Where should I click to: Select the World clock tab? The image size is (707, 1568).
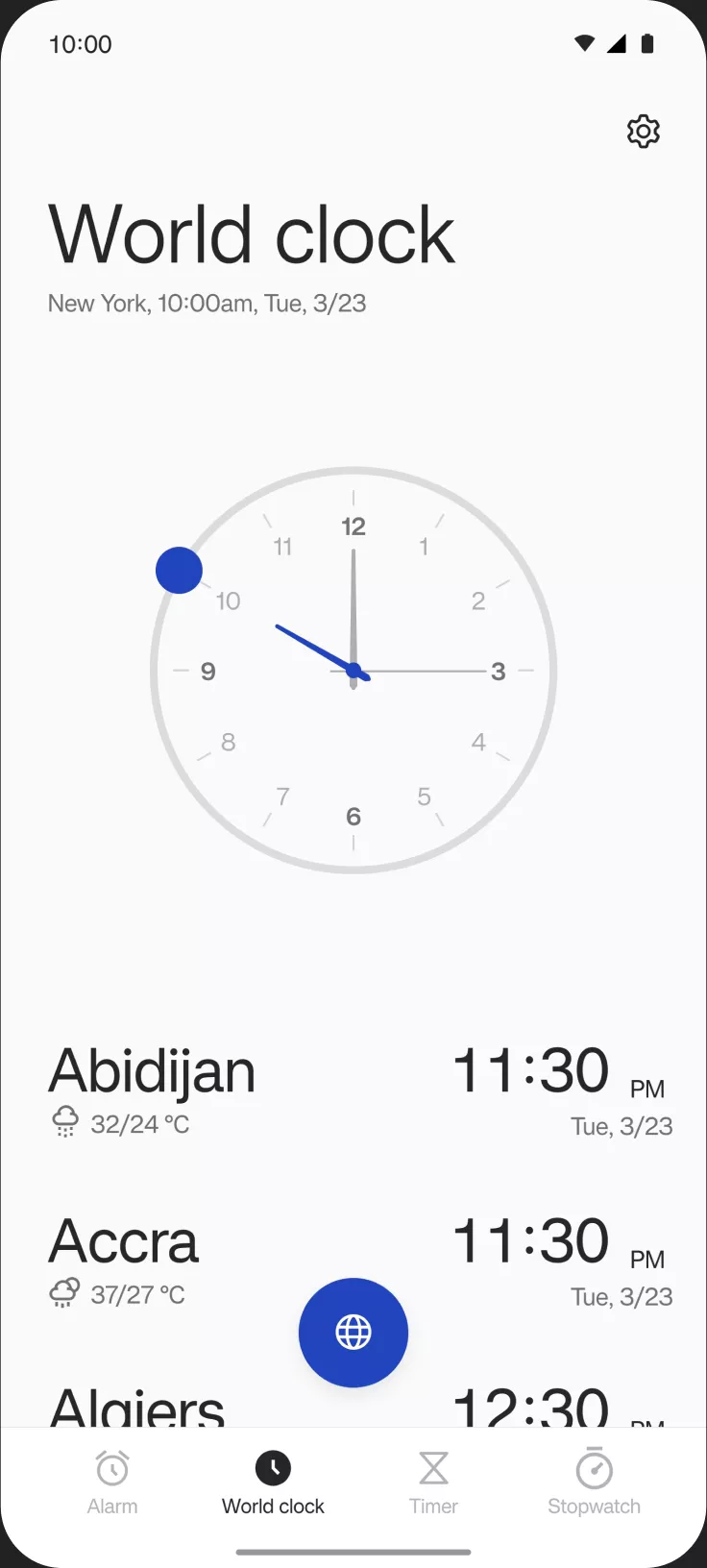tap(273, 1482)
